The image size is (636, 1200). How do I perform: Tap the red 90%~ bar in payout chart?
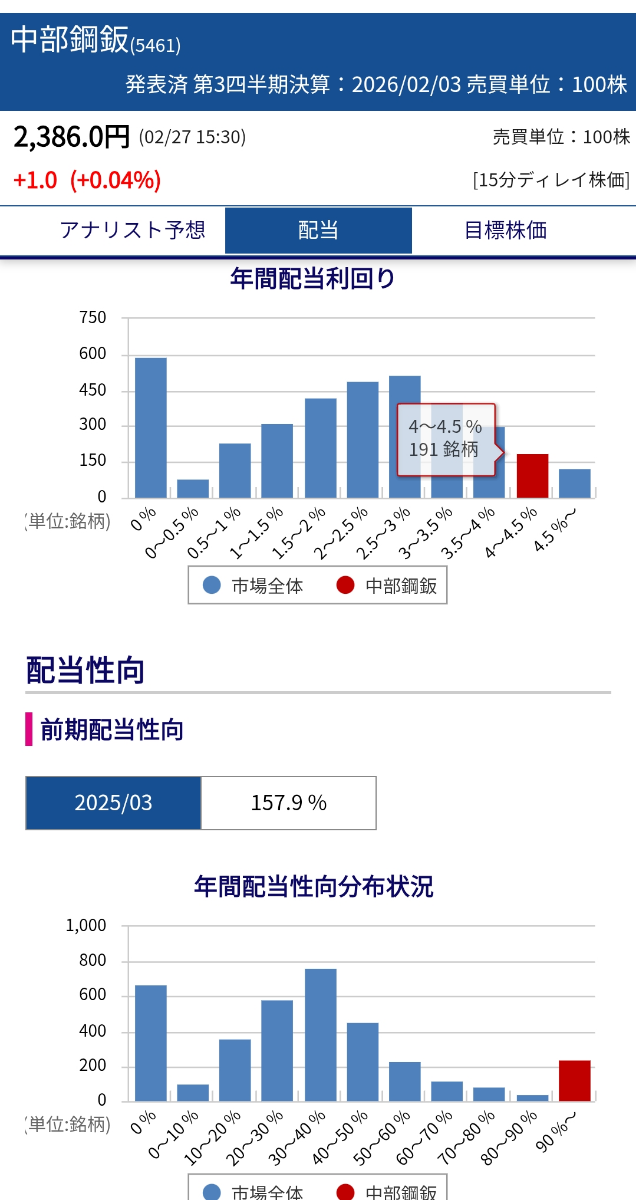pos(574,1080)
